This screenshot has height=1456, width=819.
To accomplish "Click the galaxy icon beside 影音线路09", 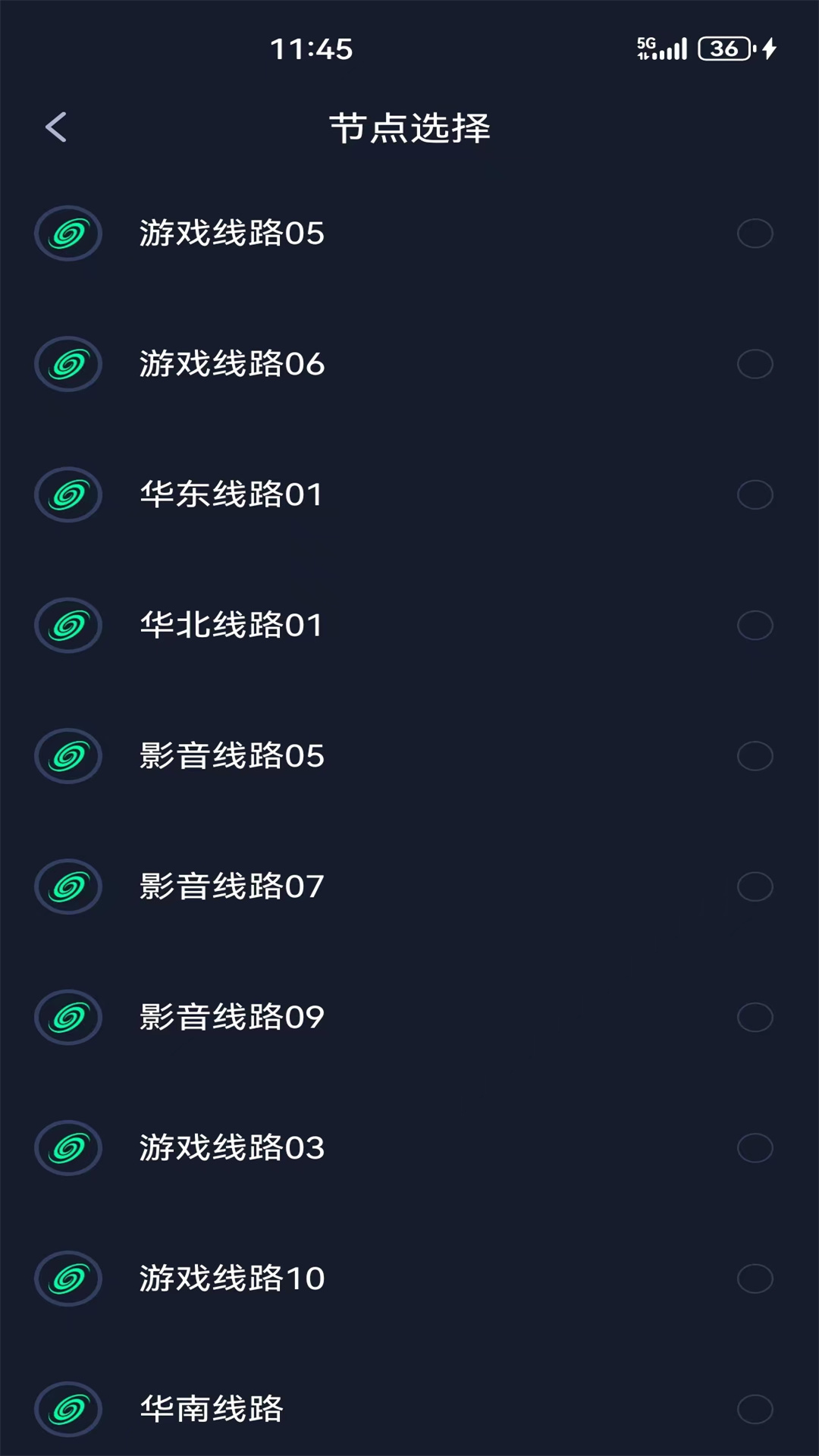I will pyautogui.click(x=67, y=1017).
